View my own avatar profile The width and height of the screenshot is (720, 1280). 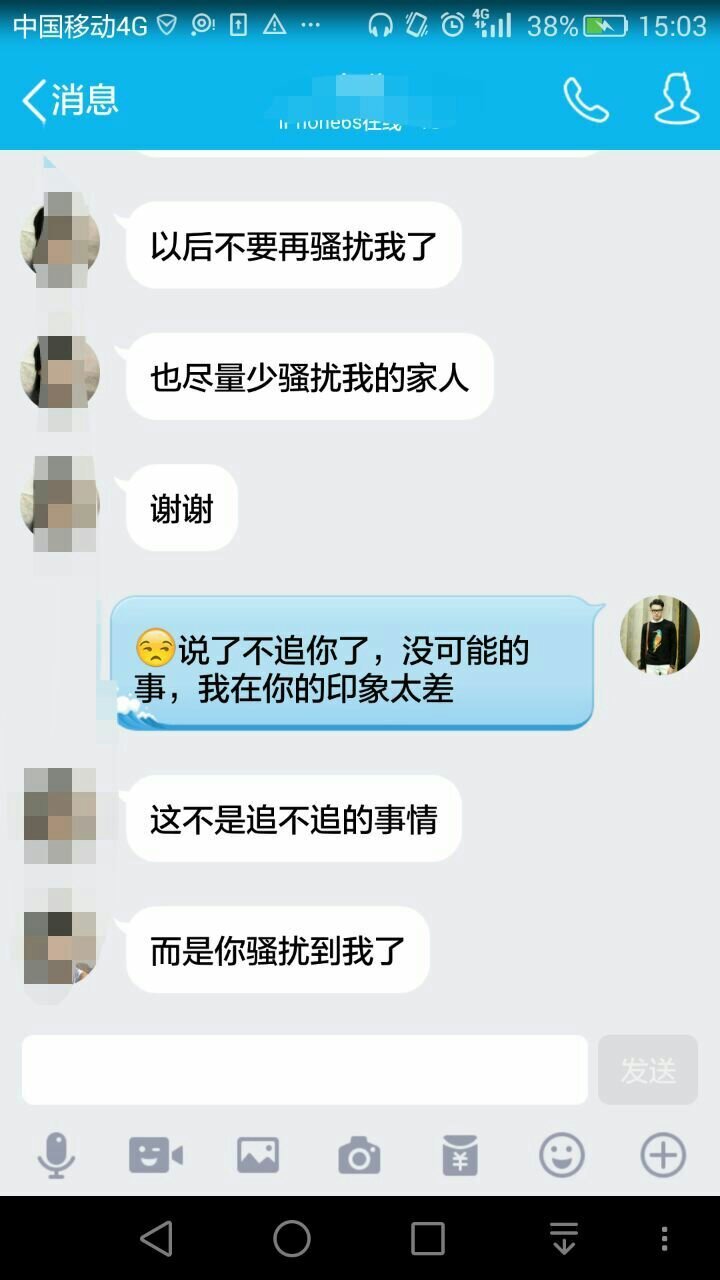[660, 636]
